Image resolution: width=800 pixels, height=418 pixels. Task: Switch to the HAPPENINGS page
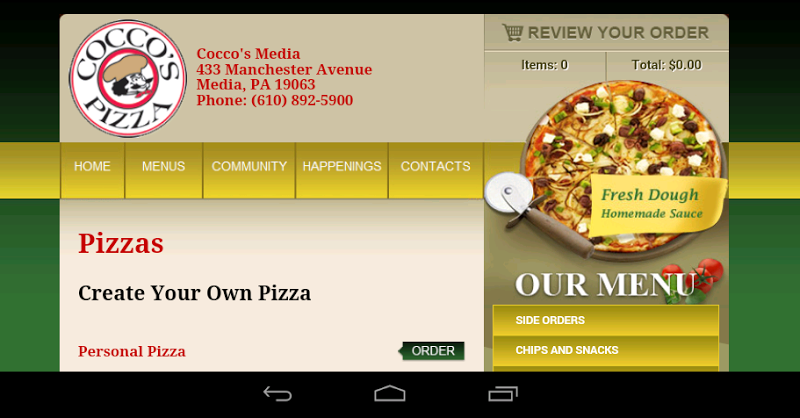[342, 167]
